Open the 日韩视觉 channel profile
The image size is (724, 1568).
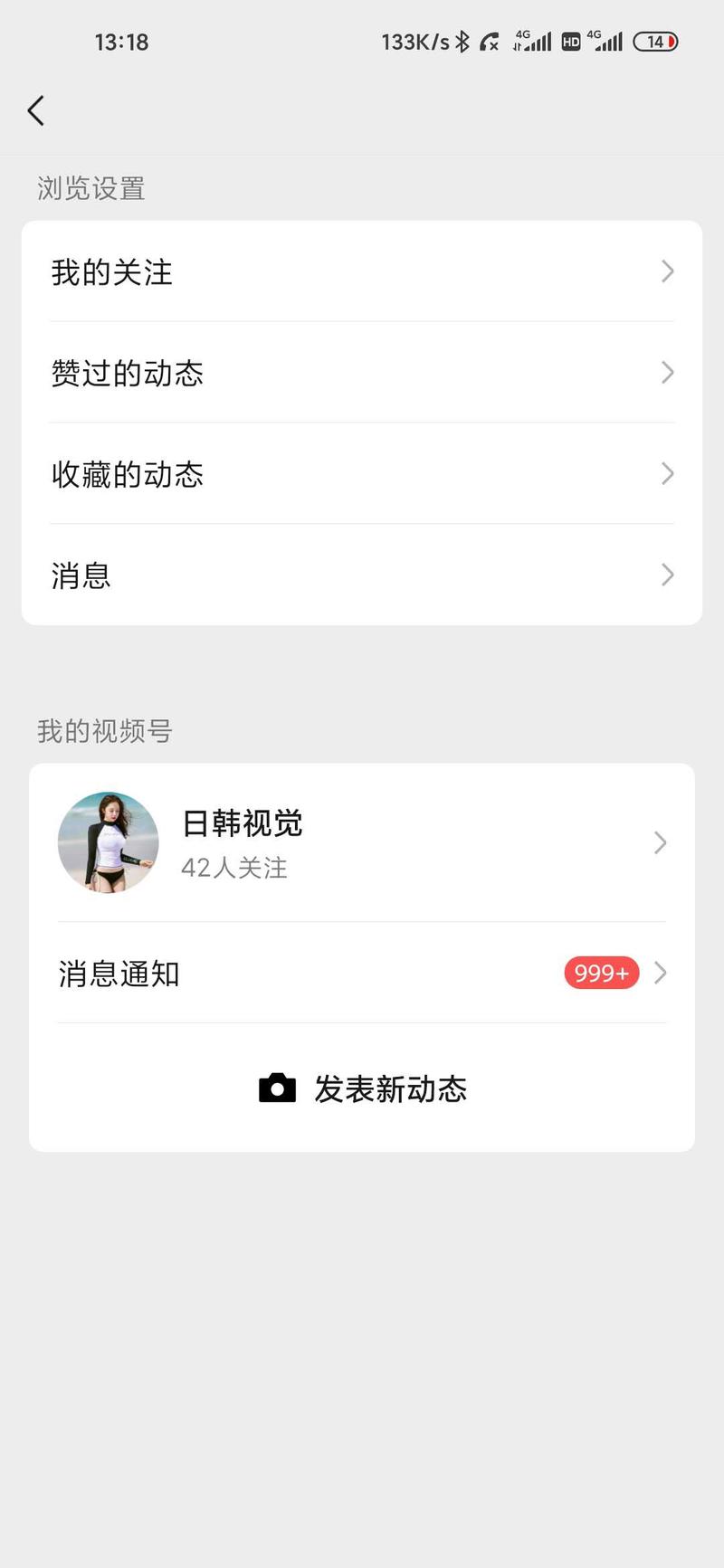point(242,823)
